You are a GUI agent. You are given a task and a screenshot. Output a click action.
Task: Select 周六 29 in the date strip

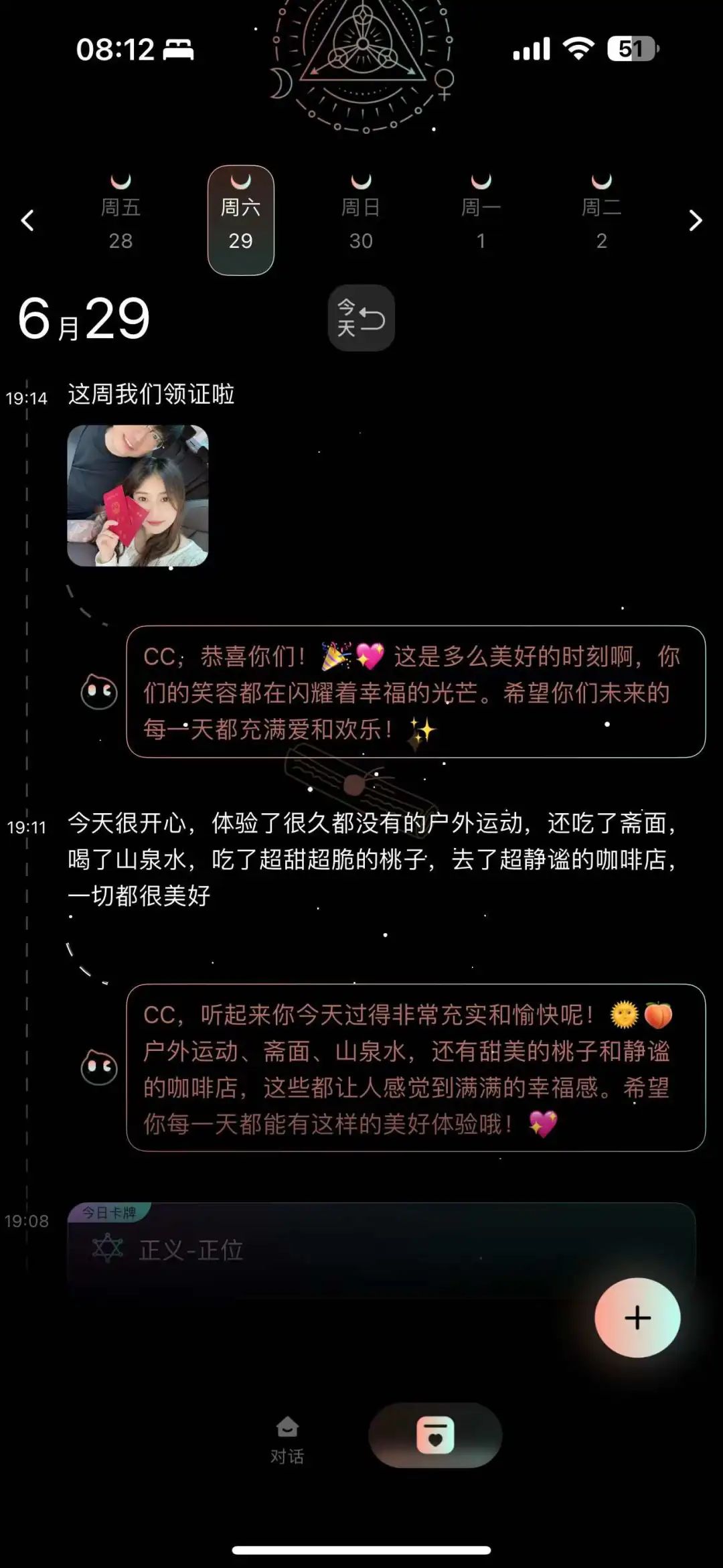pyautogui.click(x=241, y=220)
